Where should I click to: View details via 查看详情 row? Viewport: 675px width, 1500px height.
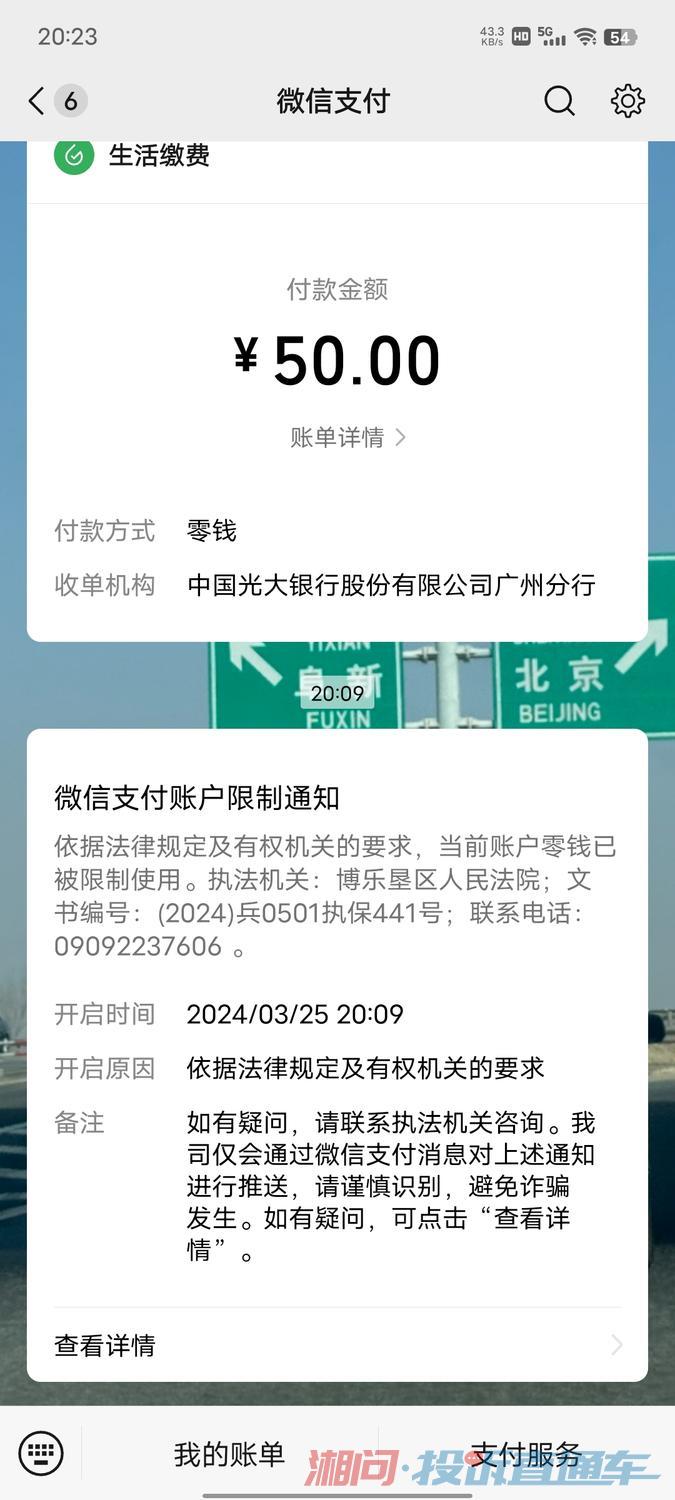[x=337, y=1345]
